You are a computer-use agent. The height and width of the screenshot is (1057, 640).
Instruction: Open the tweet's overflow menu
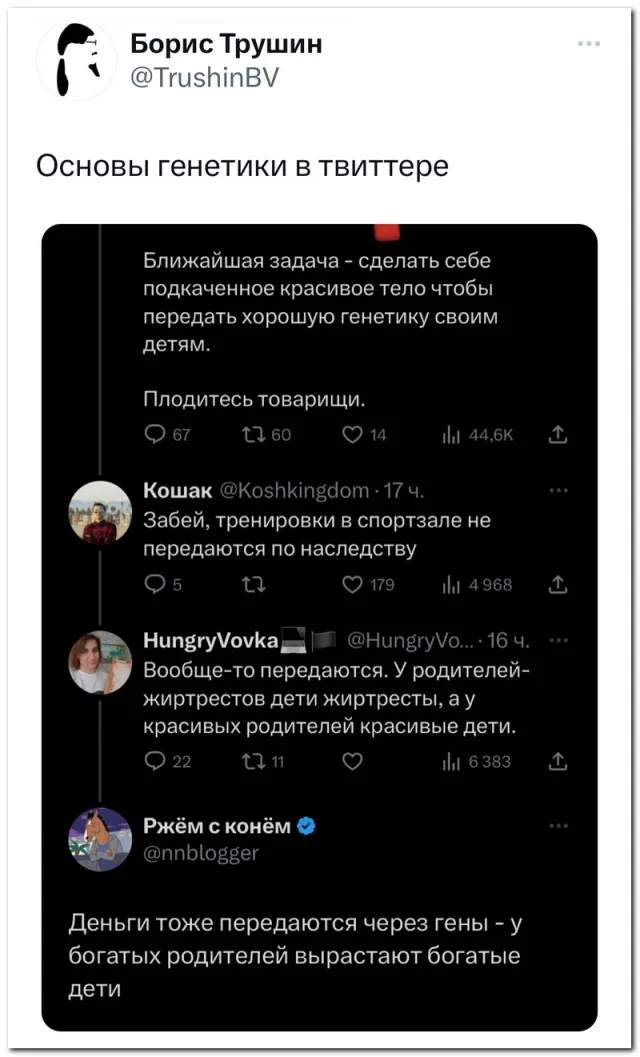pyautogui.click(x=589, y=45)
